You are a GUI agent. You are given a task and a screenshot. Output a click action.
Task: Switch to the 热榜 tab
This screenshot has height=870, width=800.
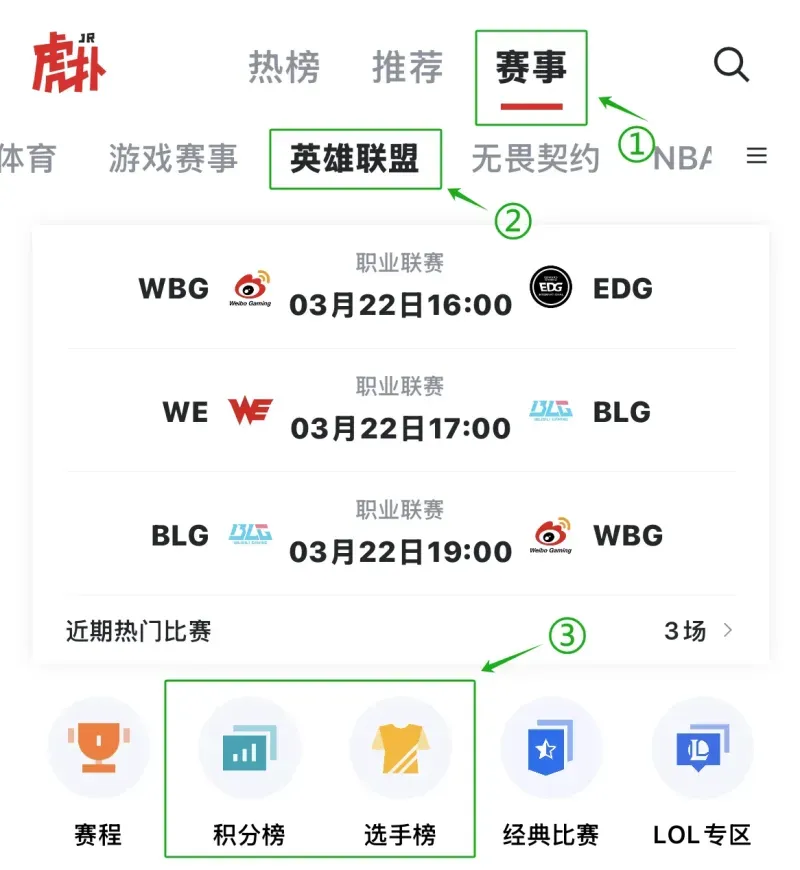pos(283,67)
